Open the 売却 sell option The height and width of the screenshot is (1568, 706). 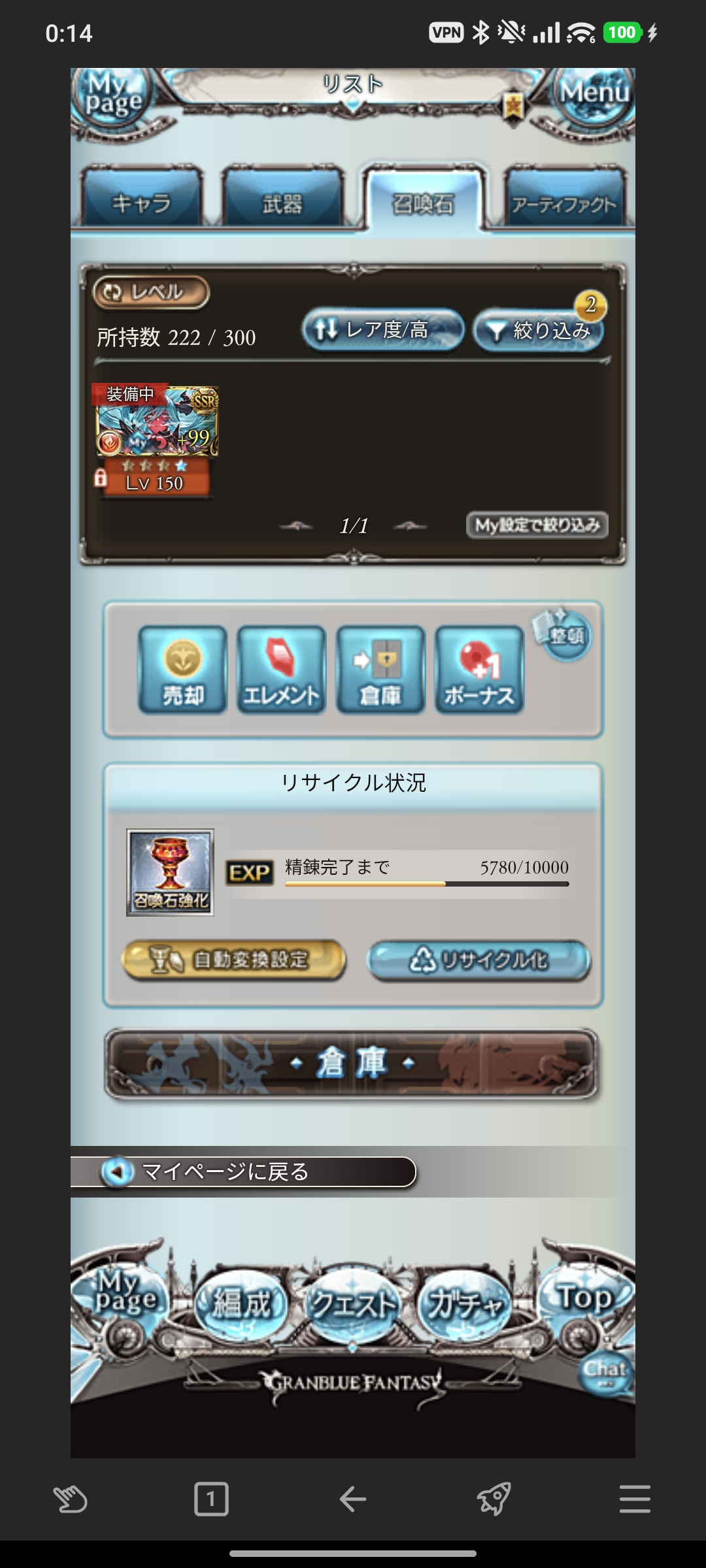pyautogui.click(x=183, y=670)
